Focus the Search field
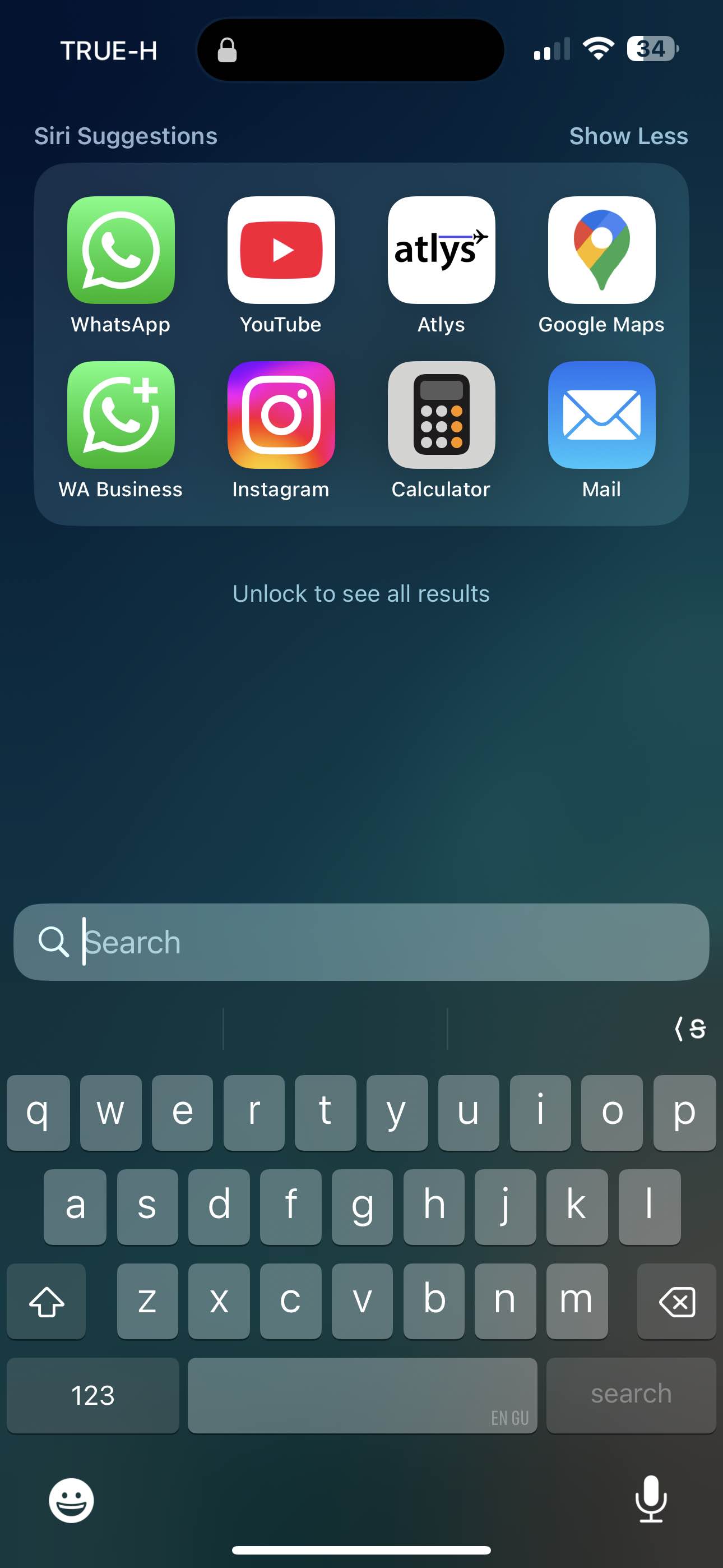This screenshot has height=1568, width=723. (x=377, y=942)
